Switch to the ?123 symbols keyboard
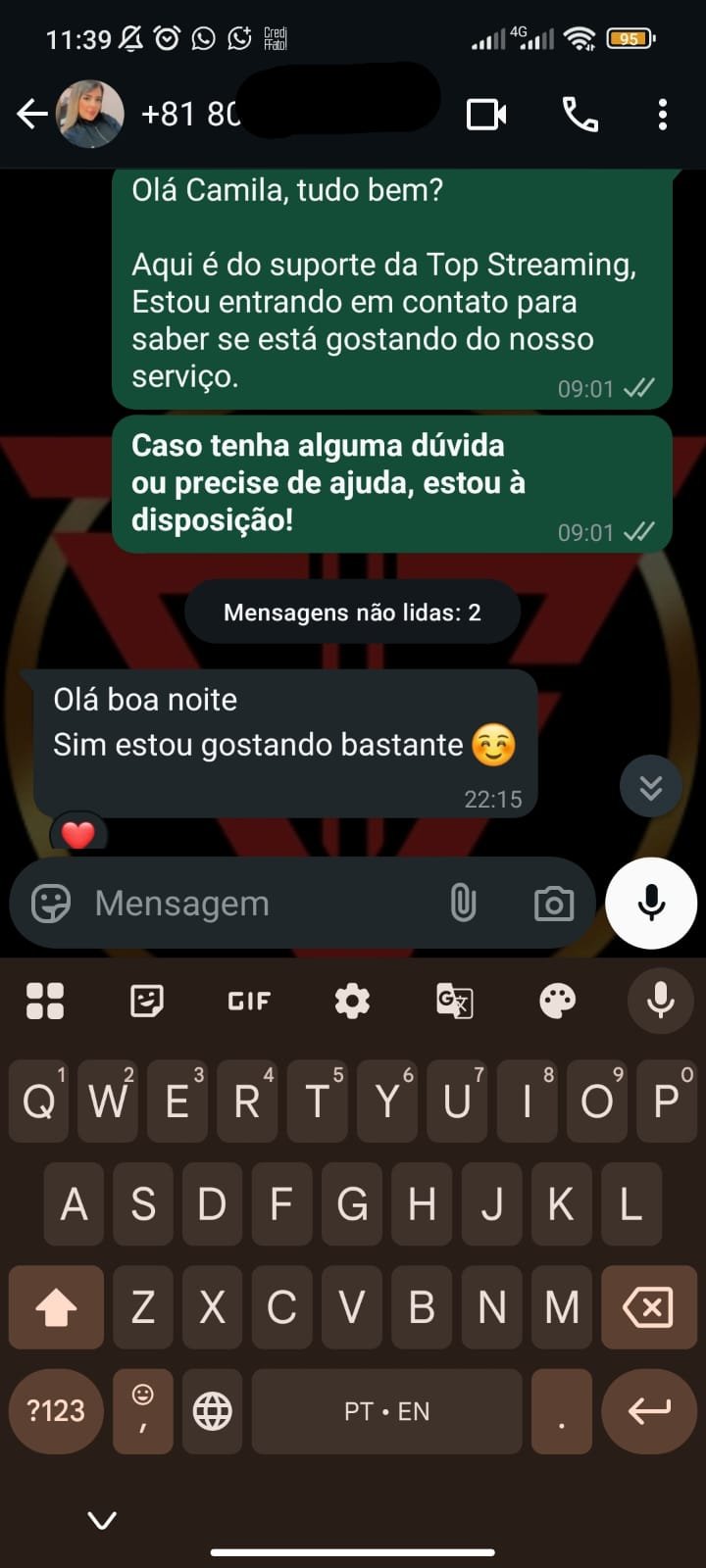Viewport: 706px width, 1568px height. coord(56,1411)
